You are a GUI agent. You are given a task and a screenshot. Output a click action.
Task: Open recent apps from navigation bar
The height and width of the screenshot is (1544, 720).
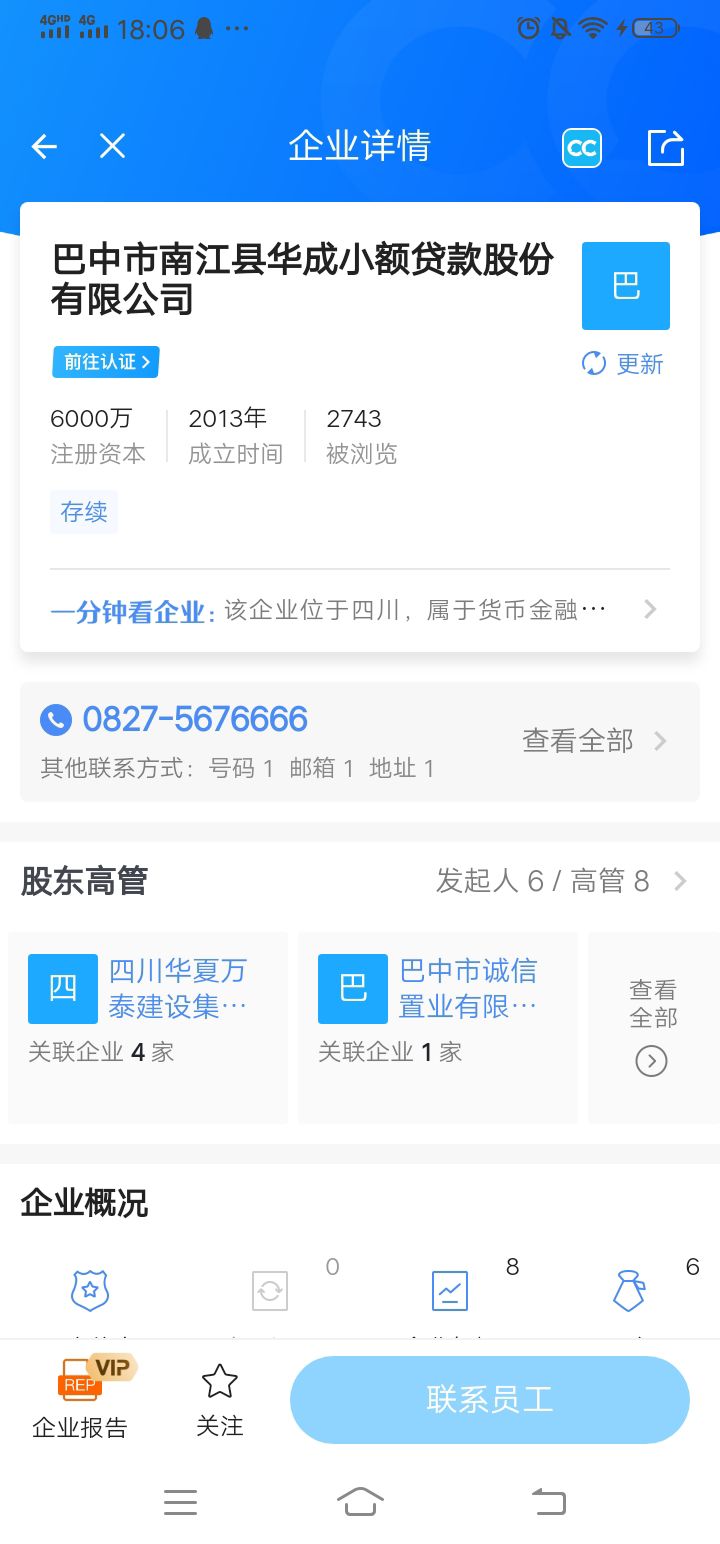(x=180, y=1502)
